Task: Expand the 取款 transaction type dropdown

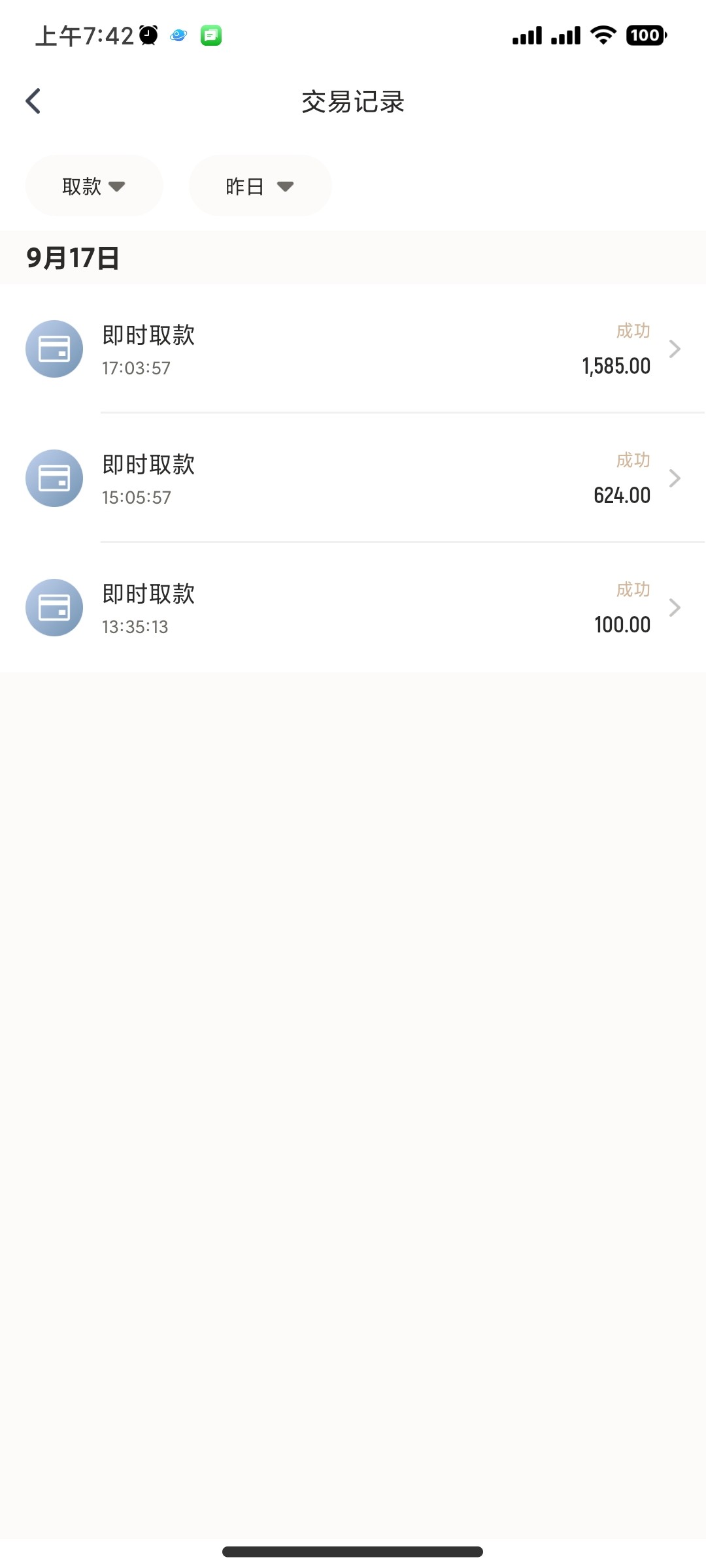Action: (94, 186)
